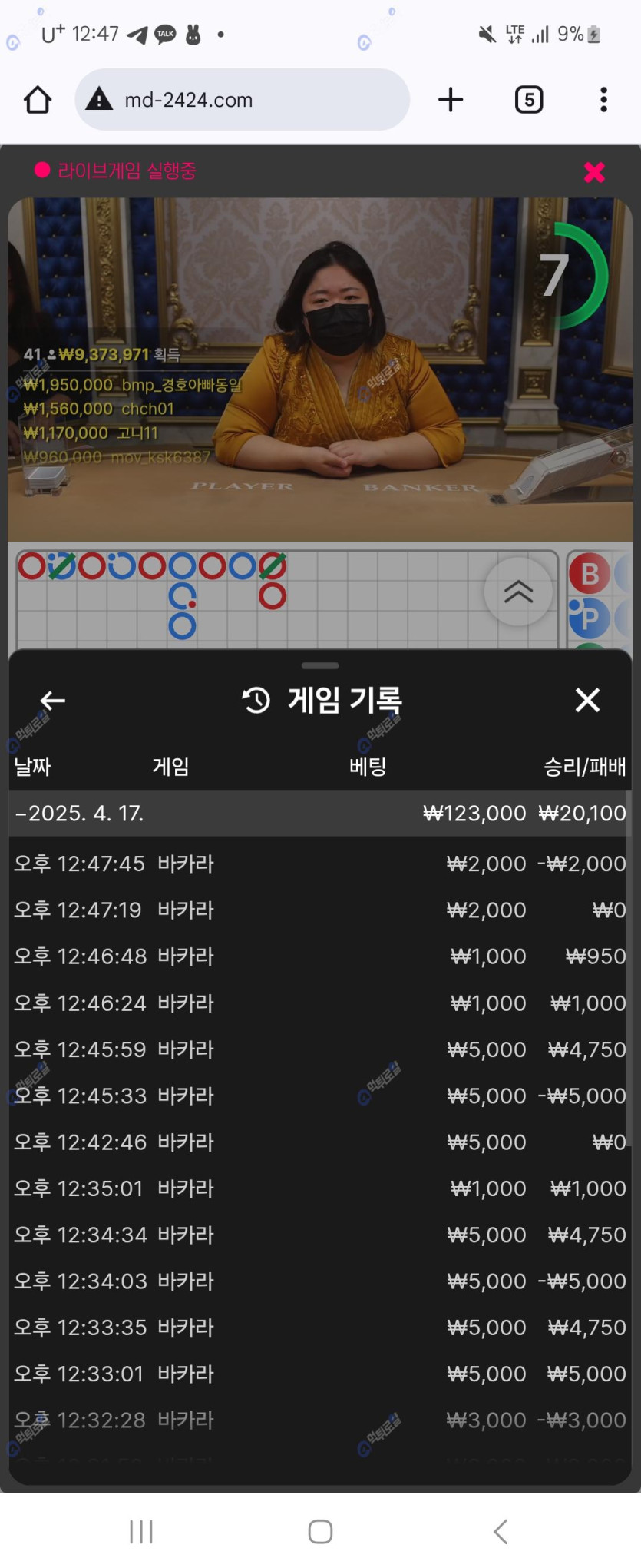
Task: Close the live game with pink X
Action: click(594, 172)
